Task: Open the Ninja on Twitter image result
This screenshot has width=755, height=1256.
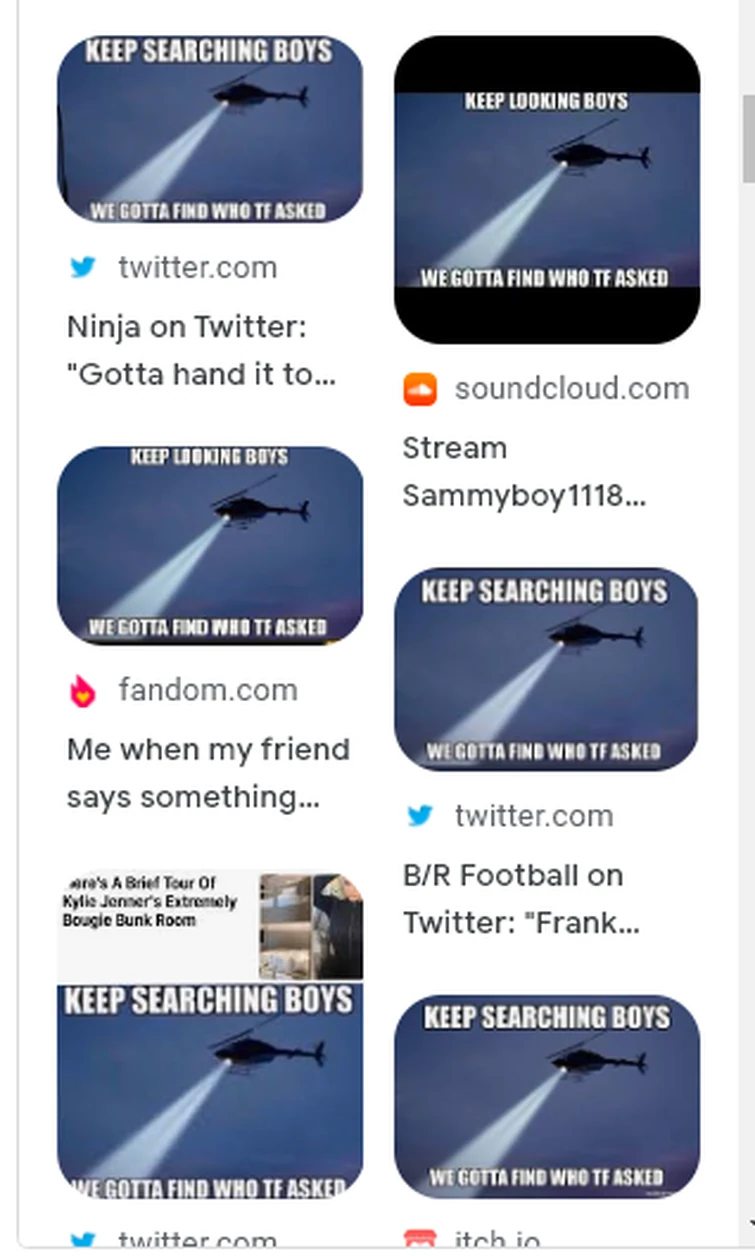Action: pyautogui.click(x=210, y=129)
